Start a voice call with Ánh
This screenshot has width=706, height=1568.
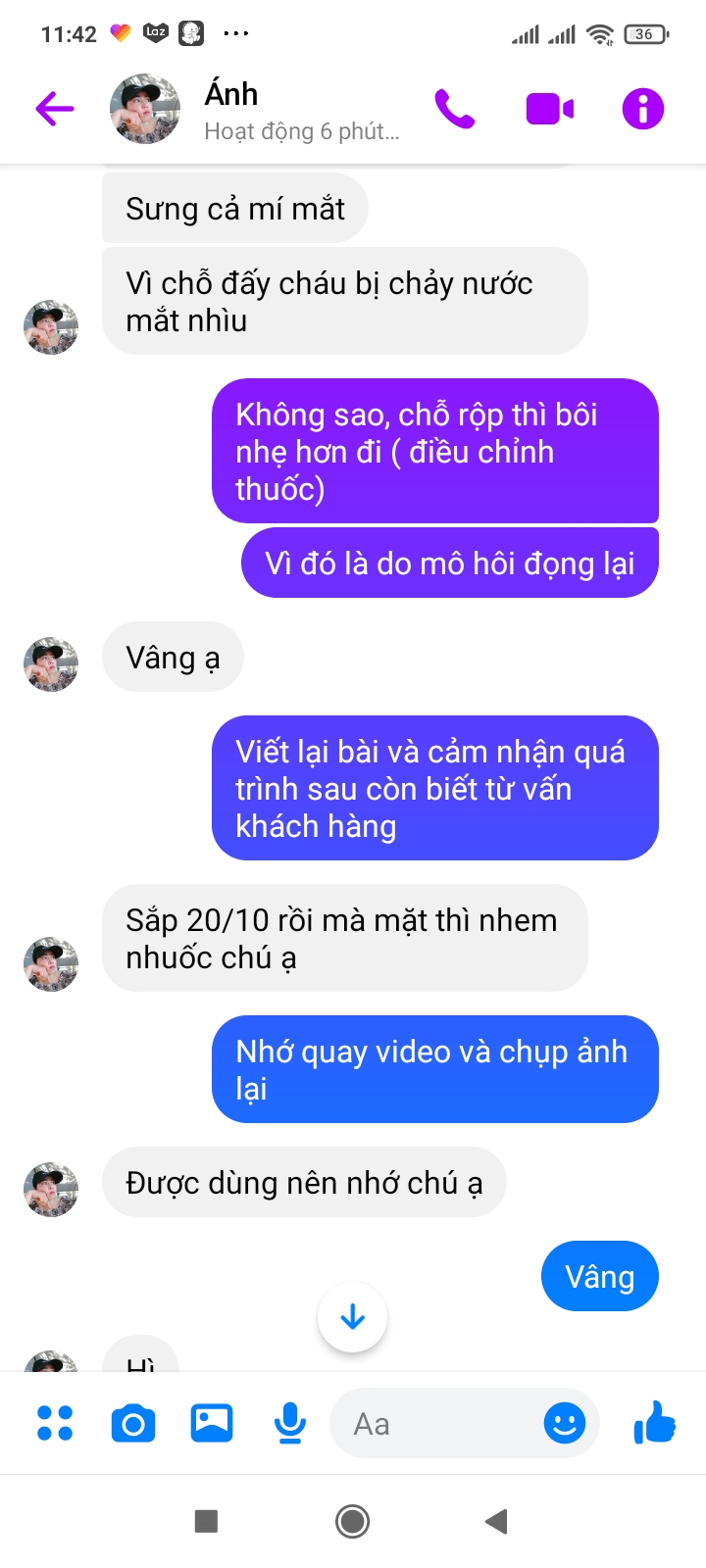coord(455,109)
